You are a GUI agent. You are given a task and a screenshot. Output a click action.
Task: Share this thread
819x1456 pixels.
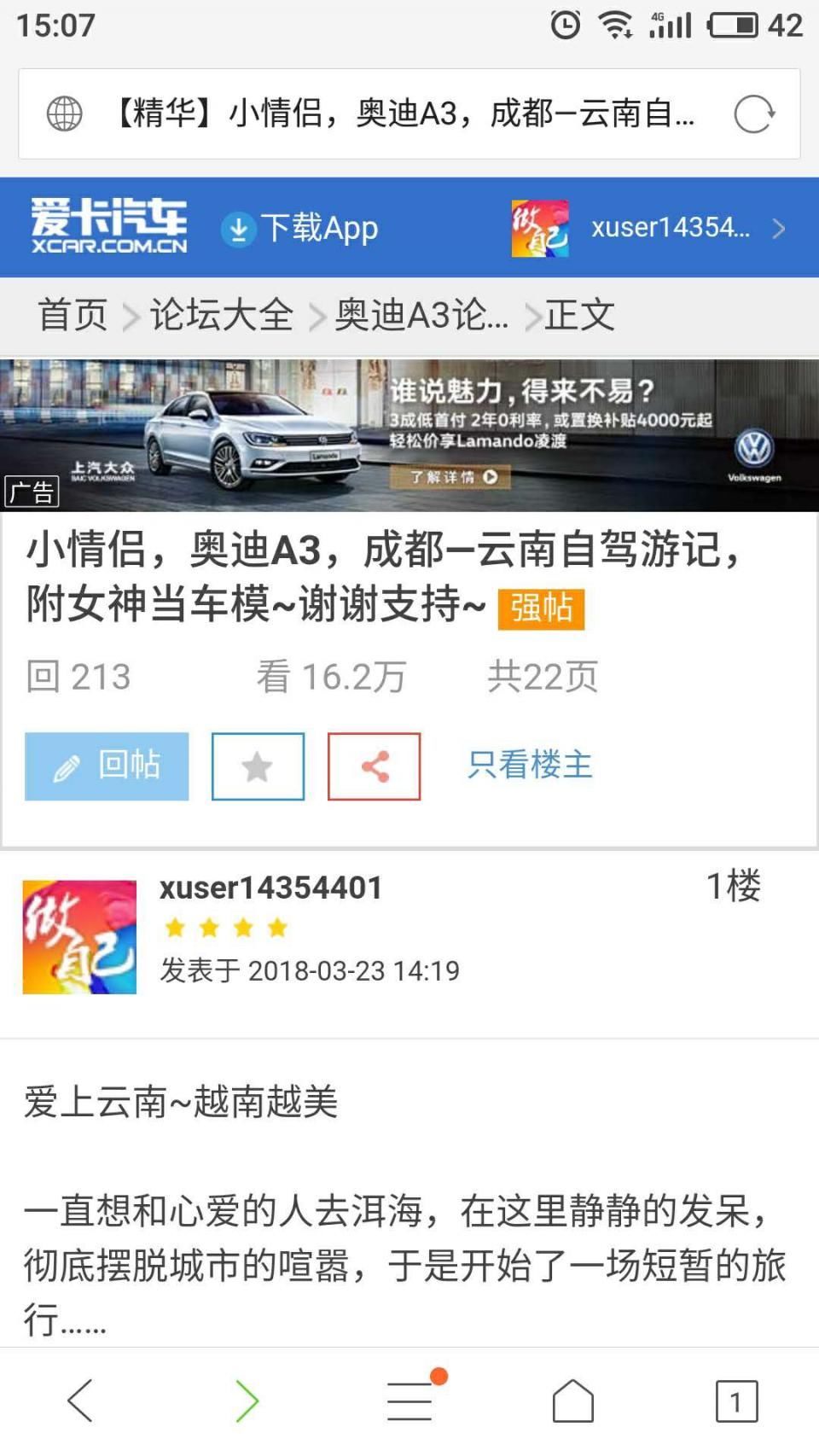(374, 766)
